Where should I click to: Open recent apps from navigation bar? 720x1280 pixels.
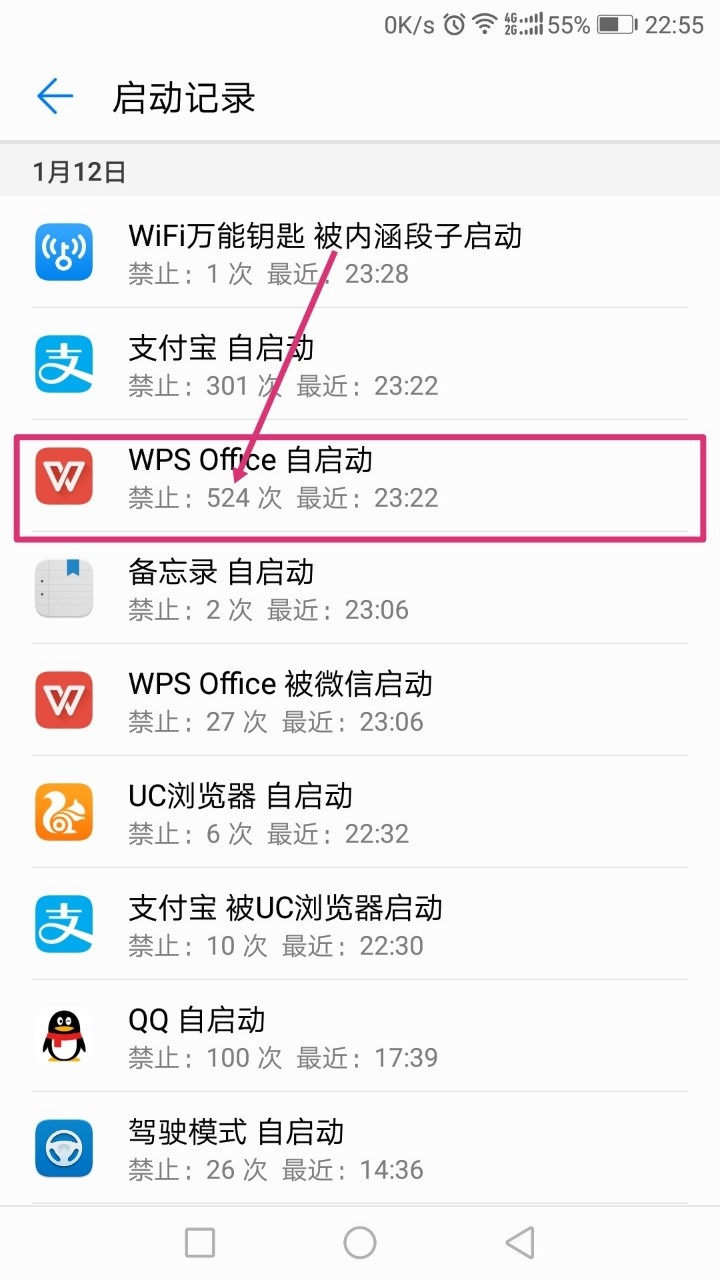tap(200, 1243)
